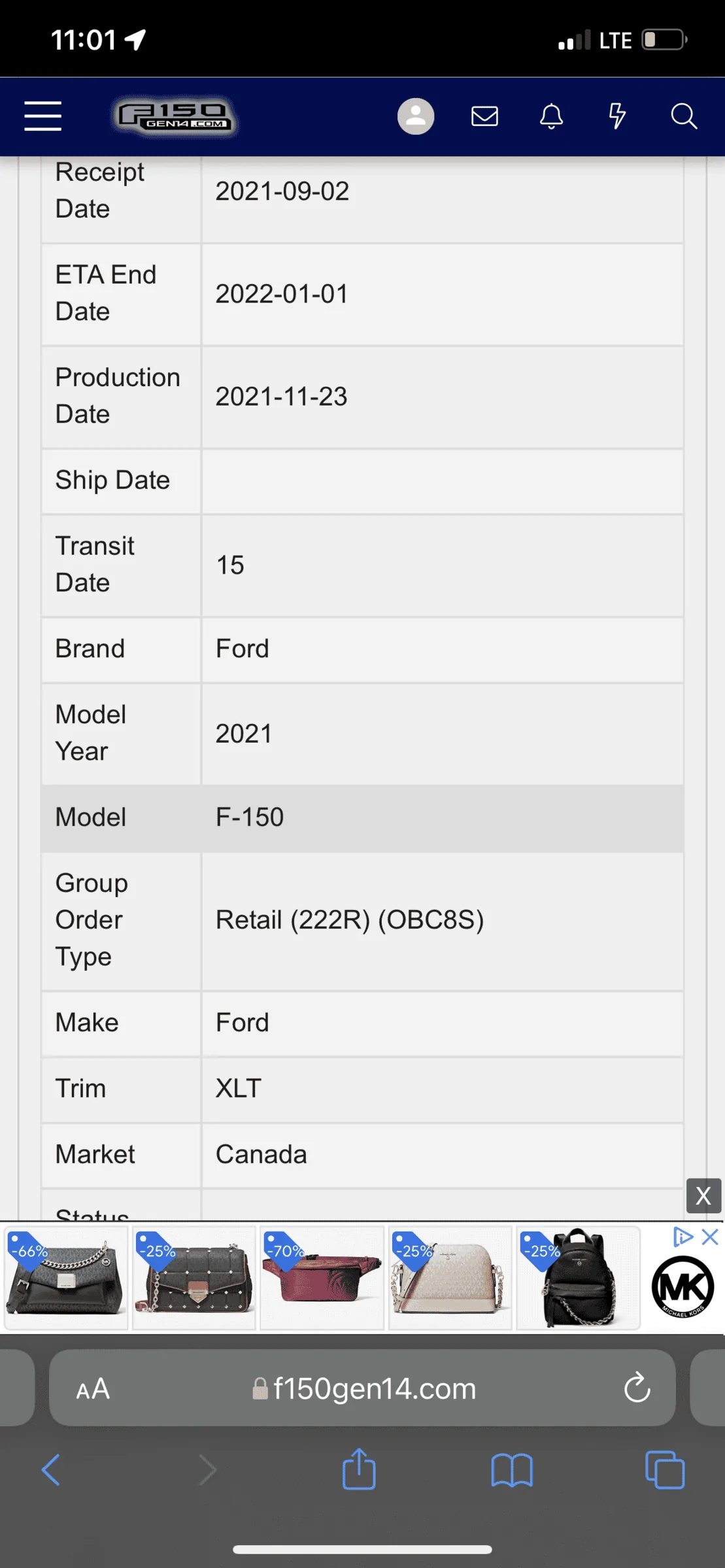This screenshot has width=725, height=1568.
Task: Reload the page with the refresh icon
Action: 637,1389
